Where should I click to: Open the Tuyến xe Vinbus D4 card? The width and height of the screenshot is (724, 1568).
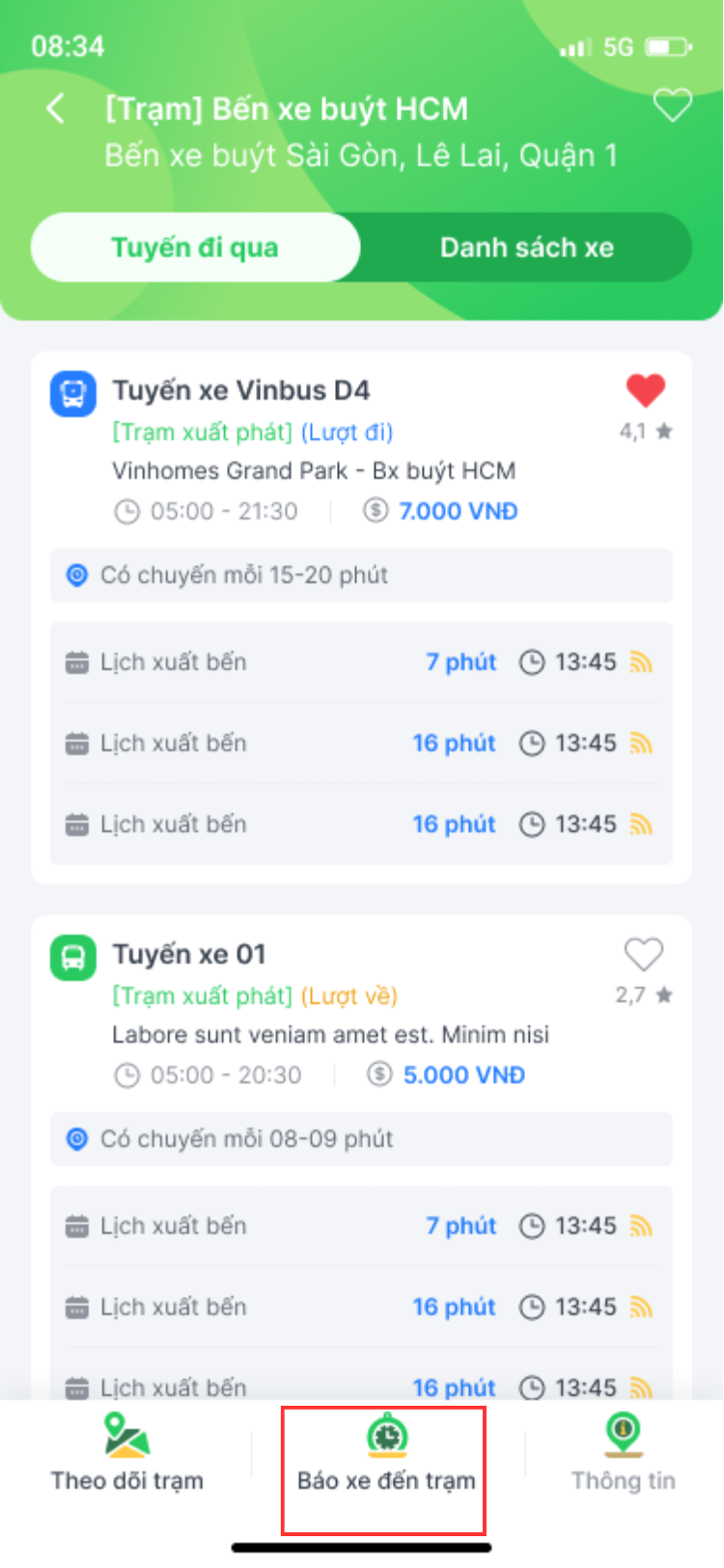[x=361, y=618]
